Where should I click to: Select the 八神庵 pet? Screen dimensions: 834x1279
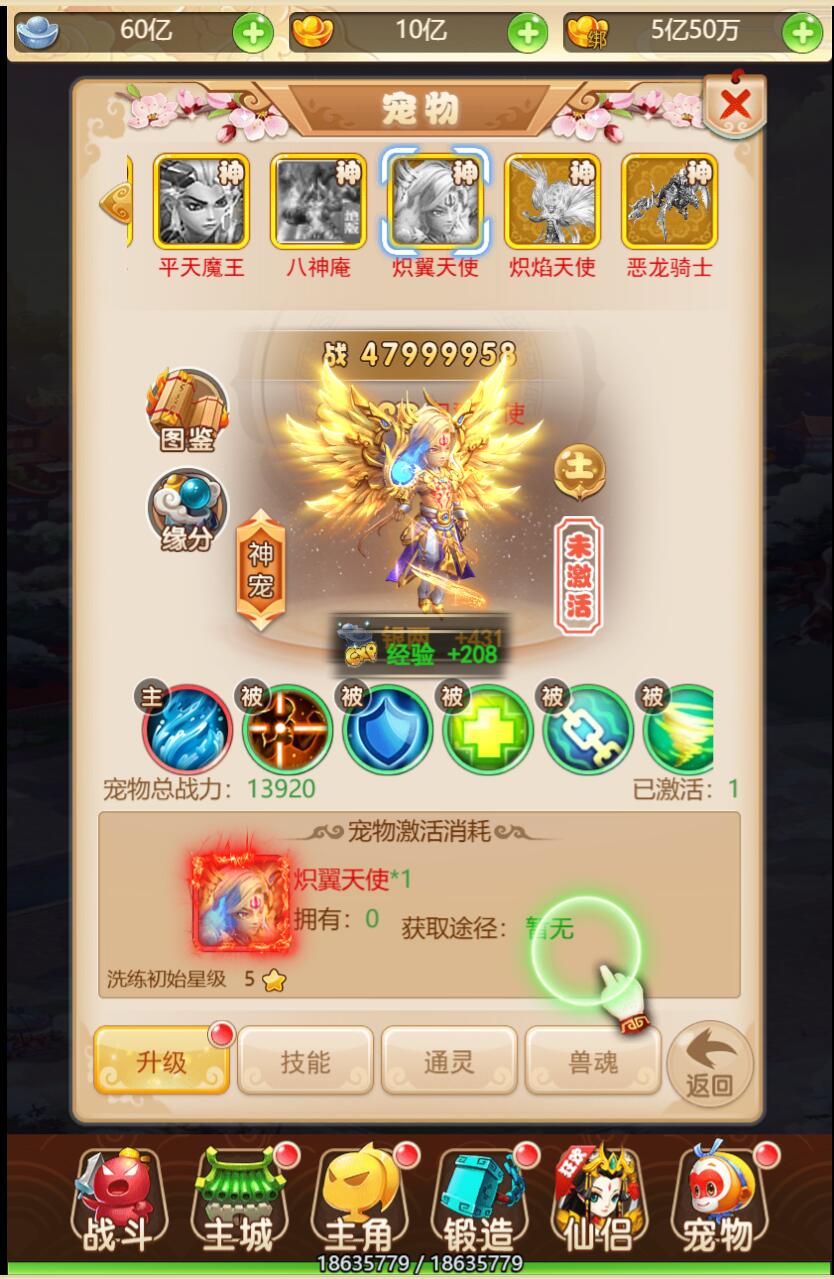pyautogui.click(x=318, y=202)
